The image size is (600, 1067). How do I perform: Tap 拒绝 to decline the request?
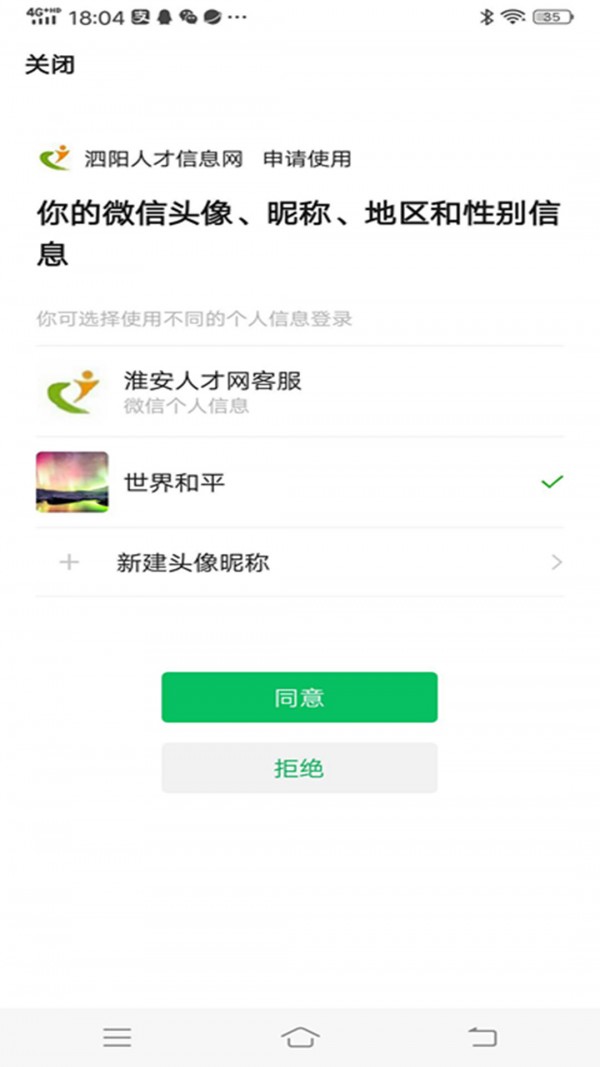coord(299,768)
